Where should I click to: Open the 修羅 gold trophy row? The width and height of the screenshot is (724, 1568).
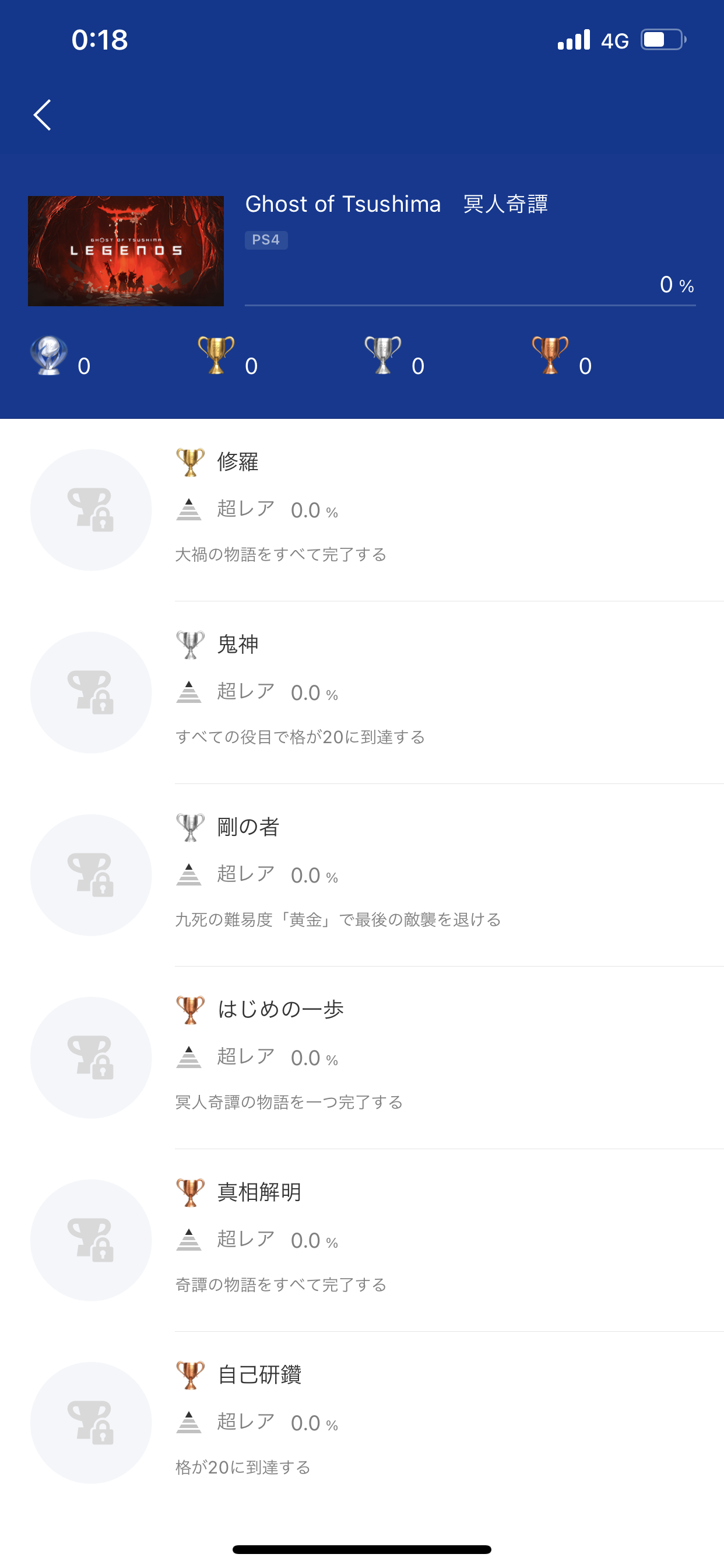coord(362,510)
